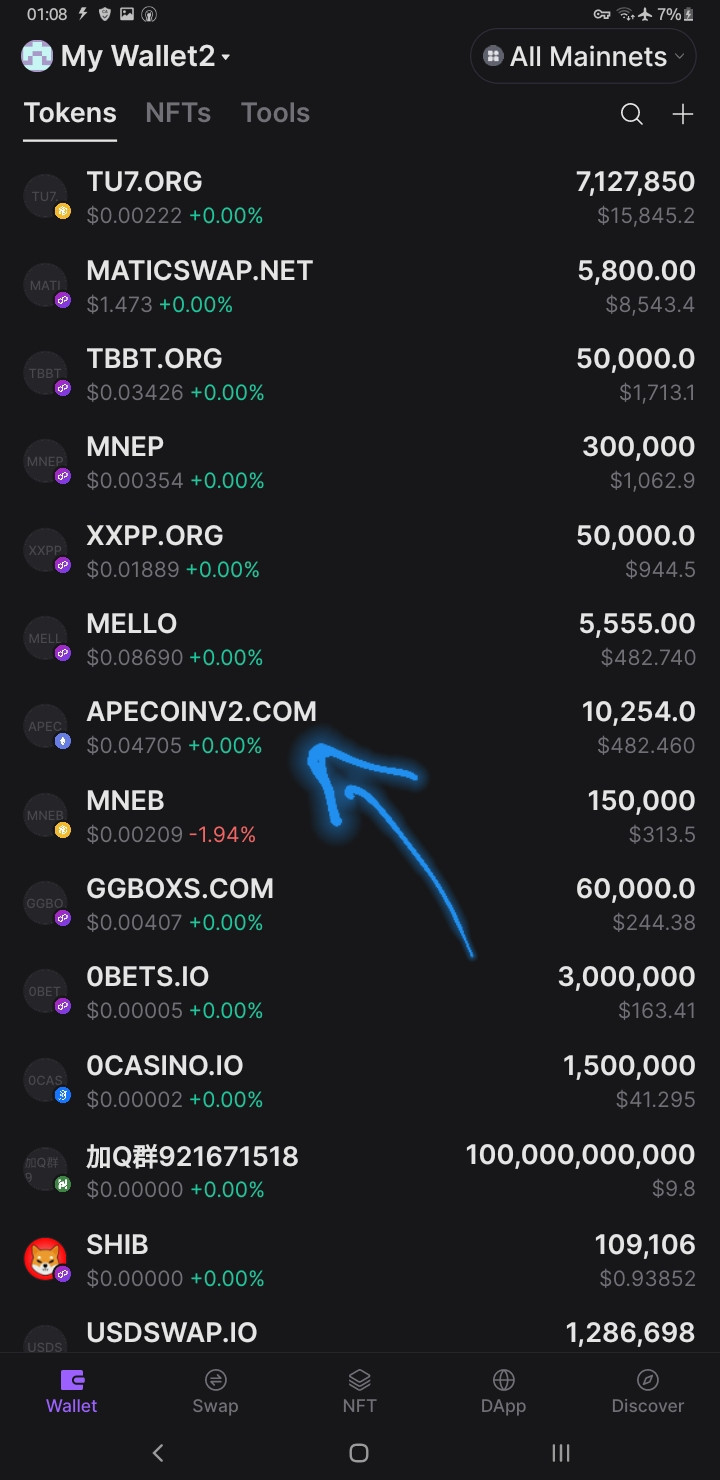
Task: Select the APECOINV2.COM token
Action: tap(360, 727)
